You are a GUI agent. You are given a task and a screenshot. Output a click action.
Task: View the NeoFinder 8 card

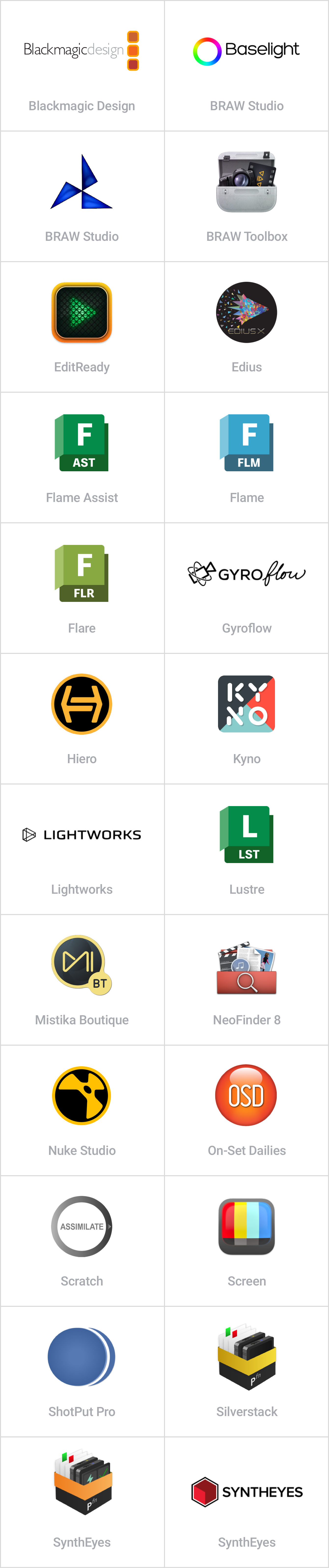[x=246, y=979]
